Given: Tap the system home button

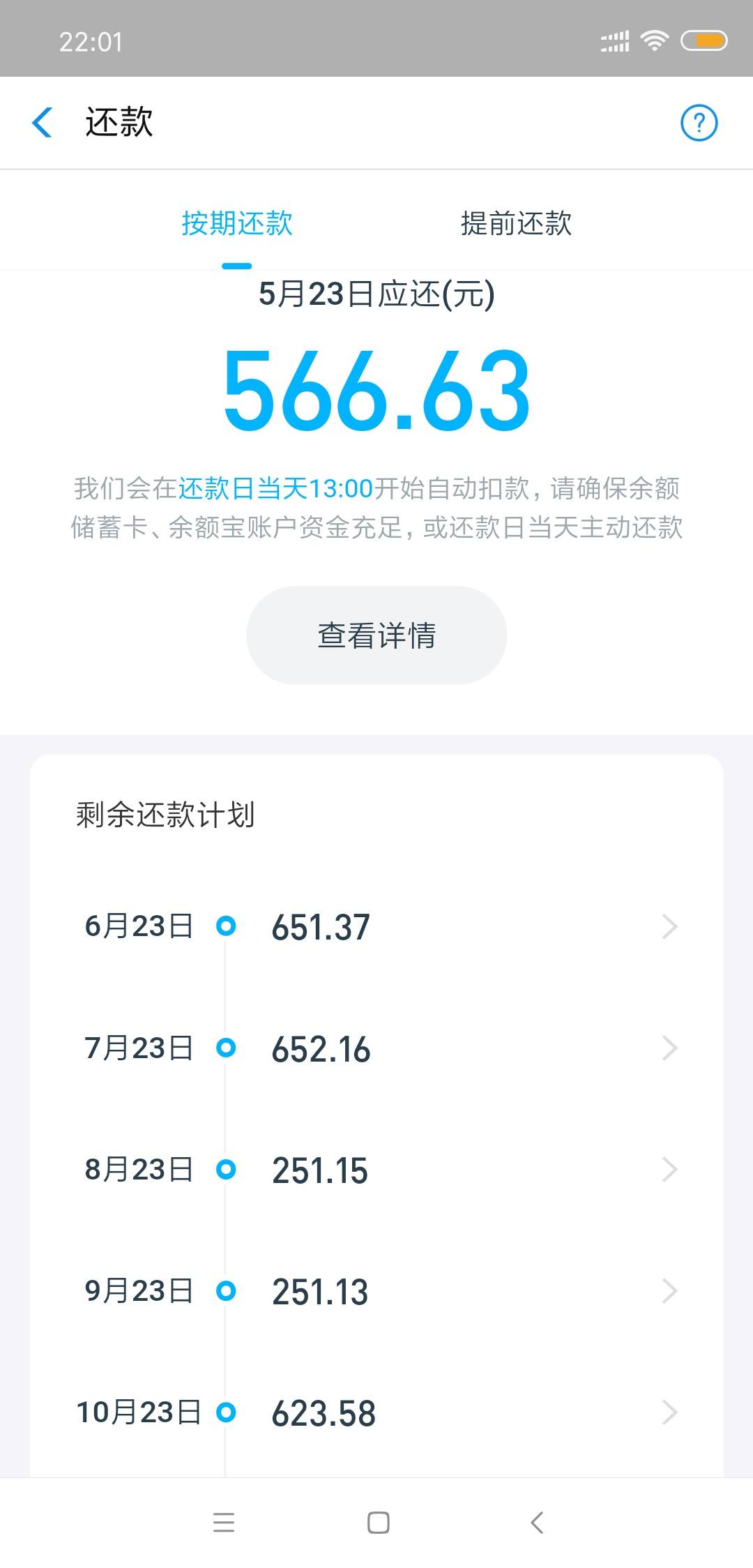Looking at the screenshot, I should (378, 1522).
